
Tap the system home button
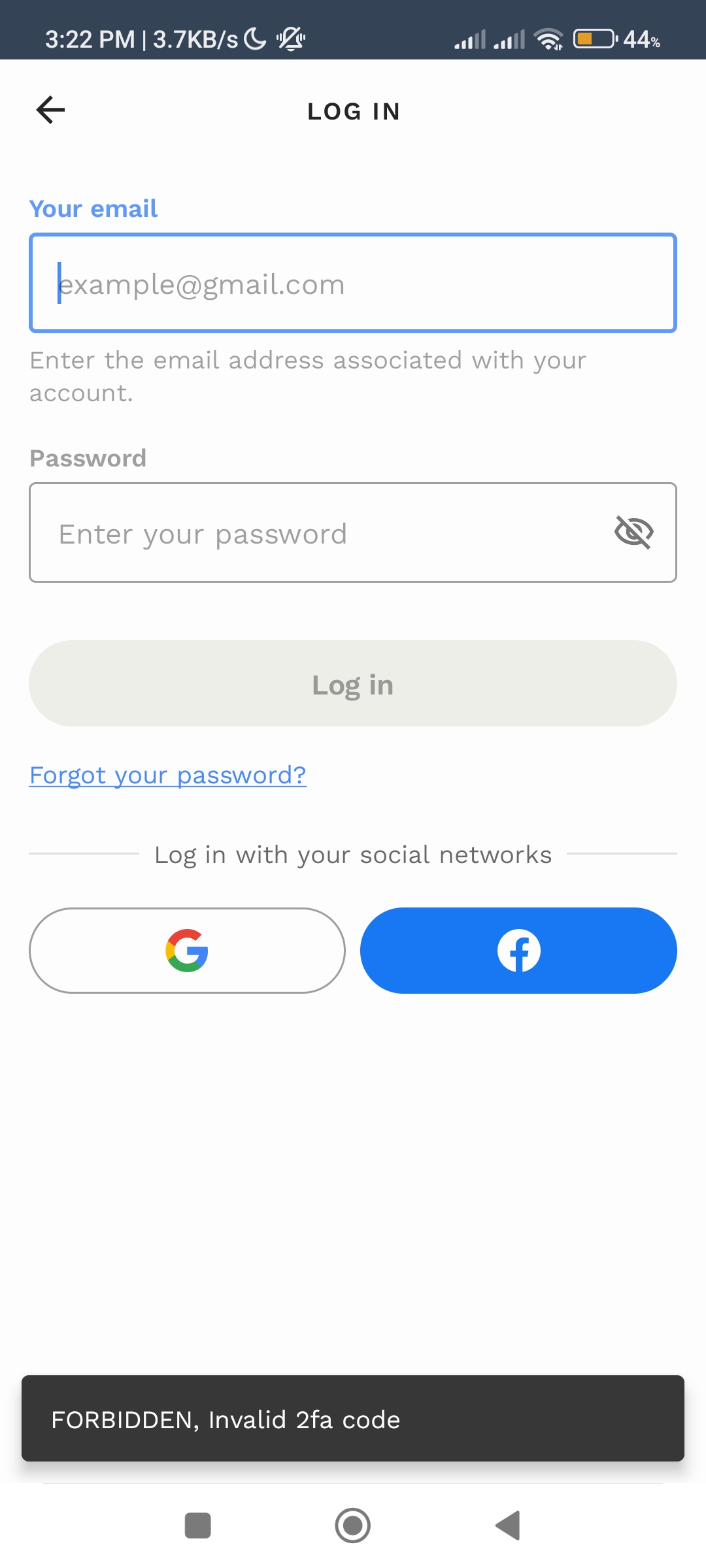coord(353,1526)
